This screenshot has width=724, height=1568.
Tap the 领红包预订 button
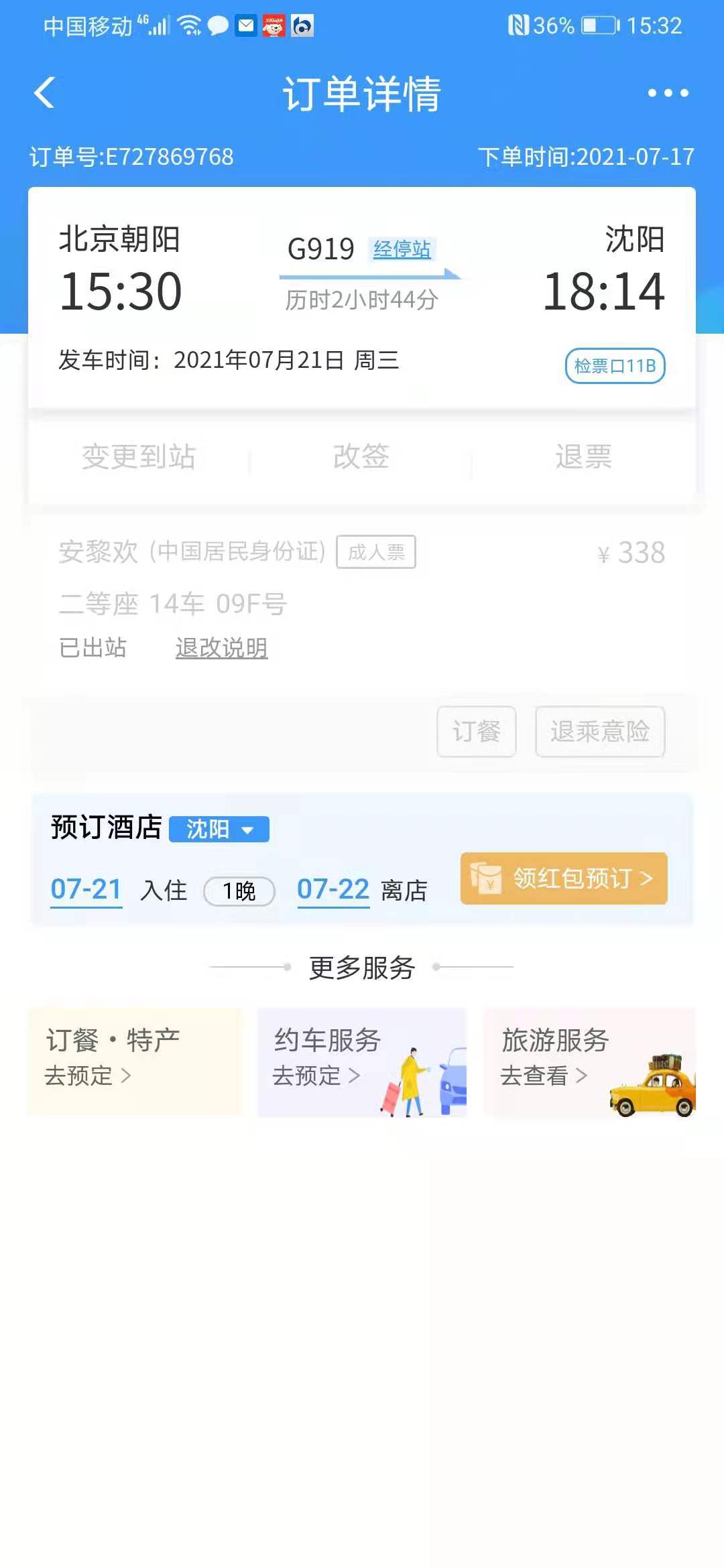coord(564,878)
